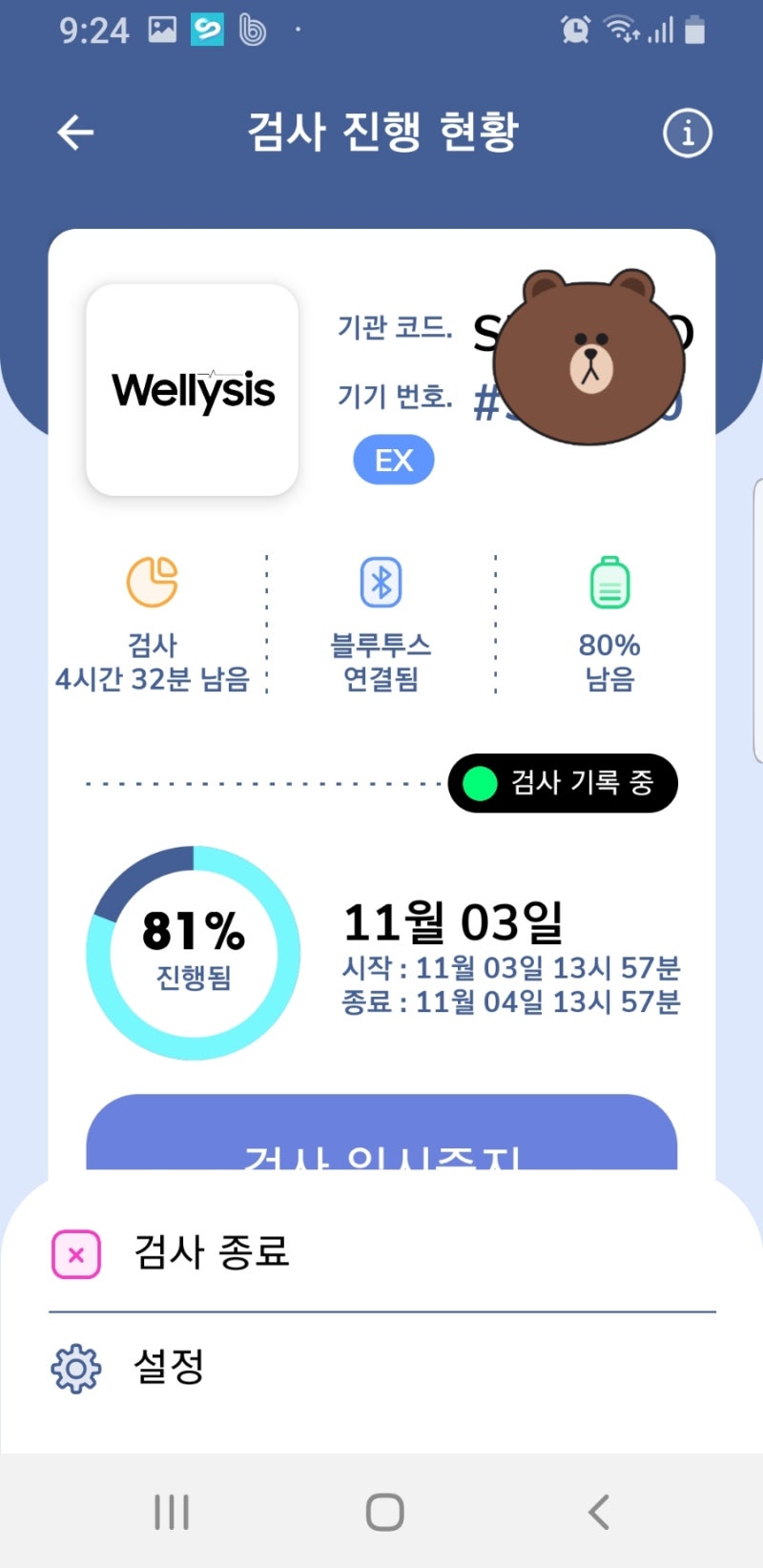Tap the Android home button
763x1568 pixels.
(381, 1511)
